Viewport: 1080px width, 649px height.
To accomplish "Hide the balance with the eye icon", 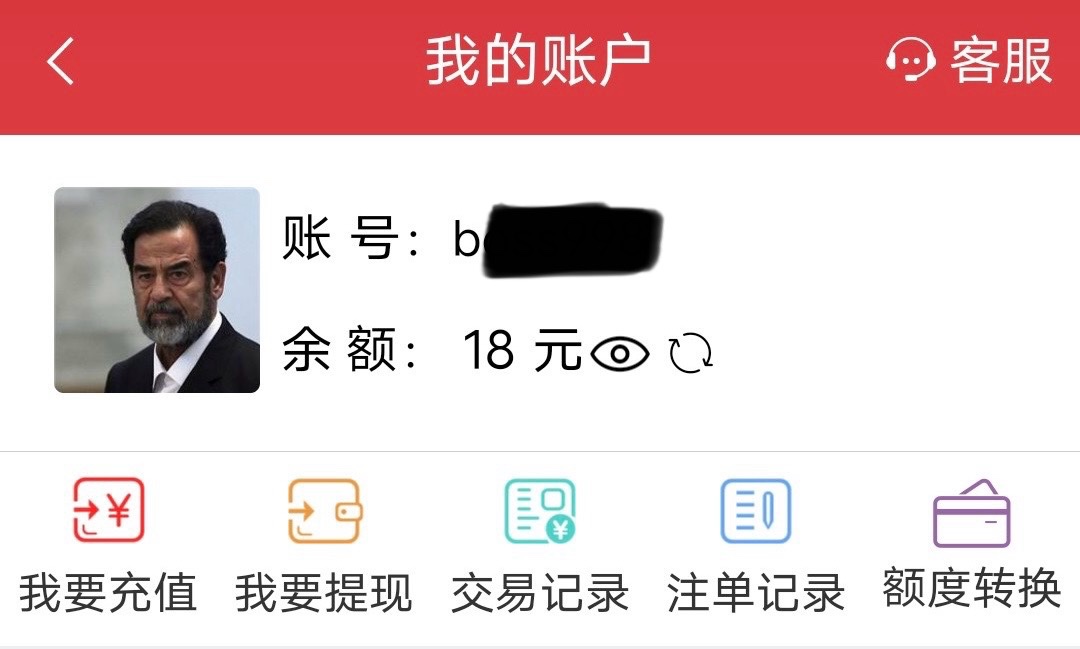I will click(x=620, y=353).
